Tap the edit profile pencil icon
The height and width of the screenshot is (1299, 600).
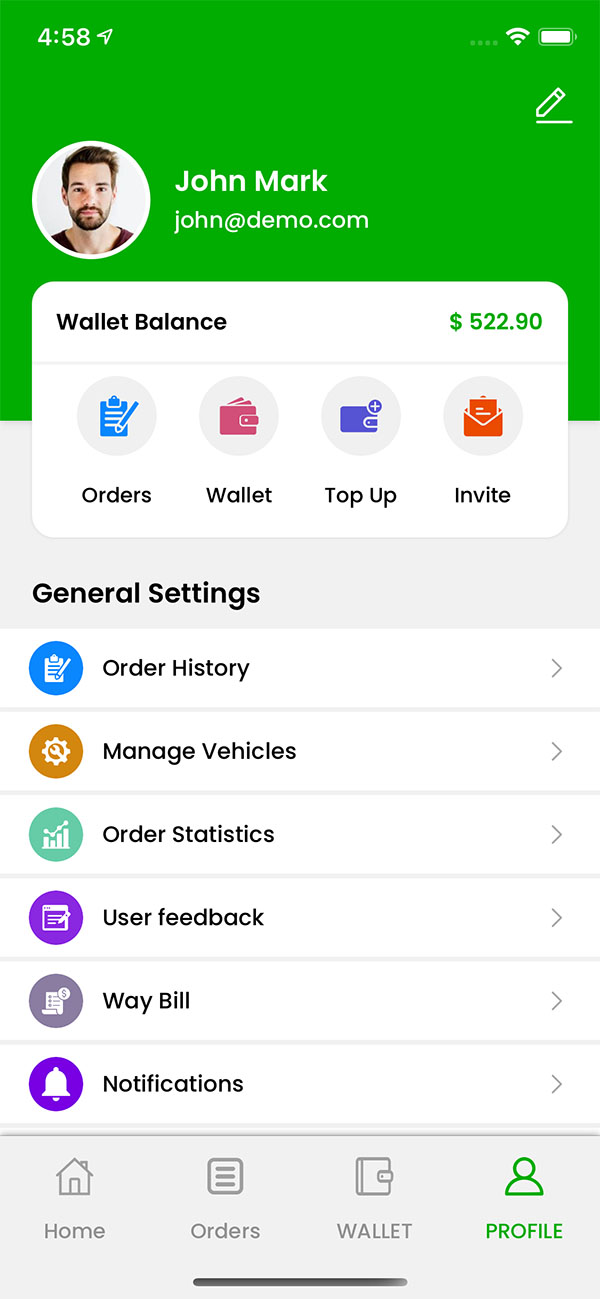pos(552,106)
